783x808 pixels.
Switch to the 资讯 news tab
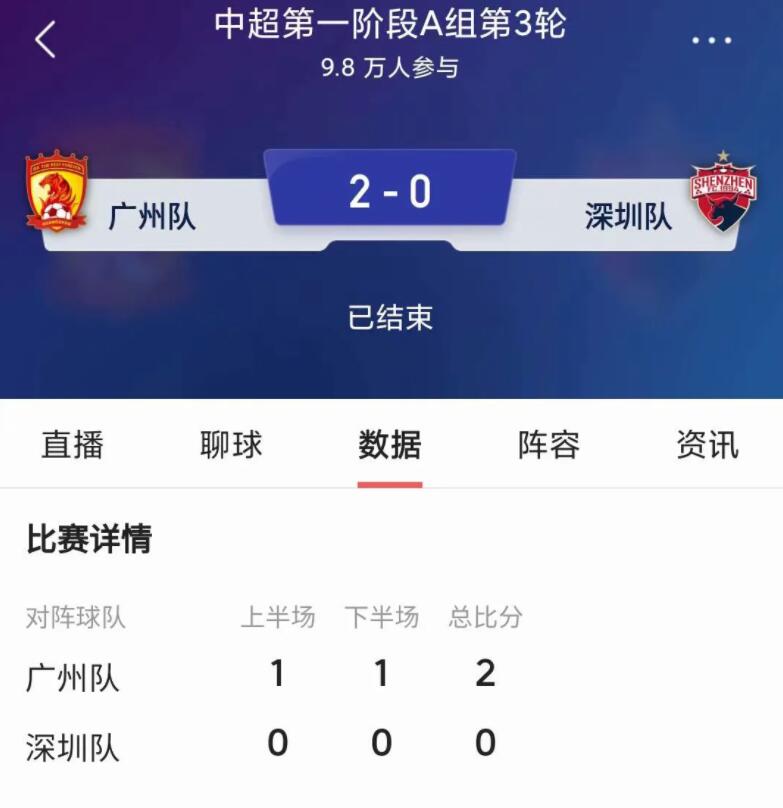coord(707,445)
